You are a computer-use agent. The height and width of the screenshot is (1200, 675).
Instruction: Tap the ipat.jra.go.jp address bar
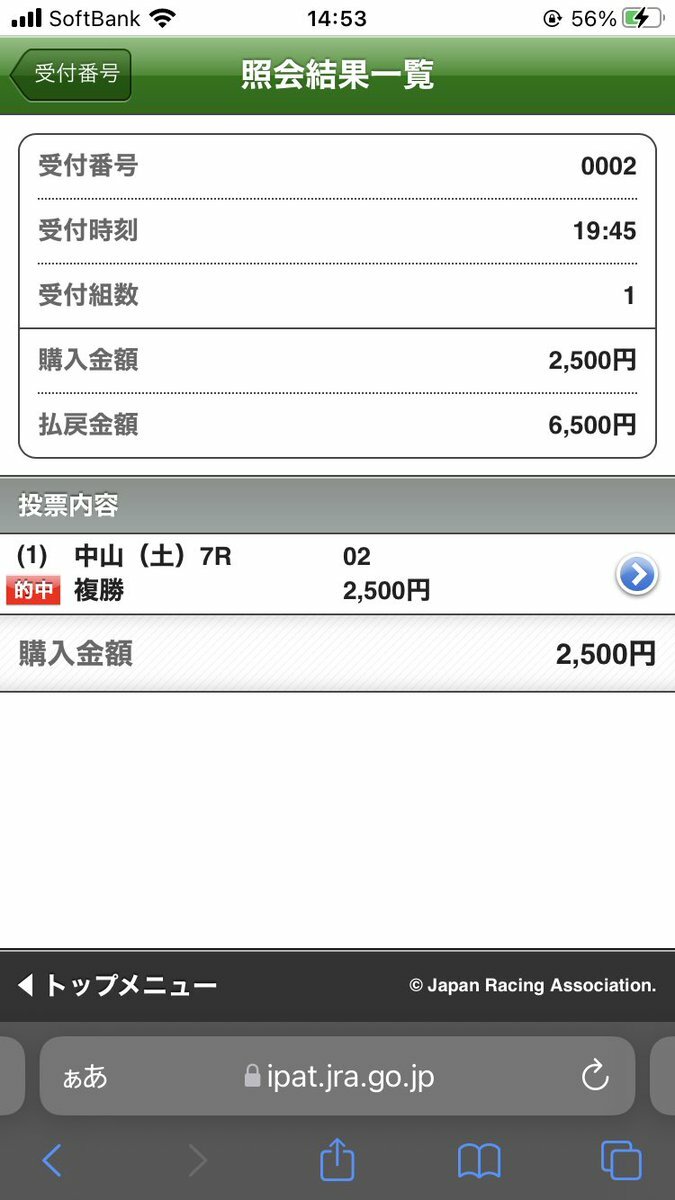338,1076
